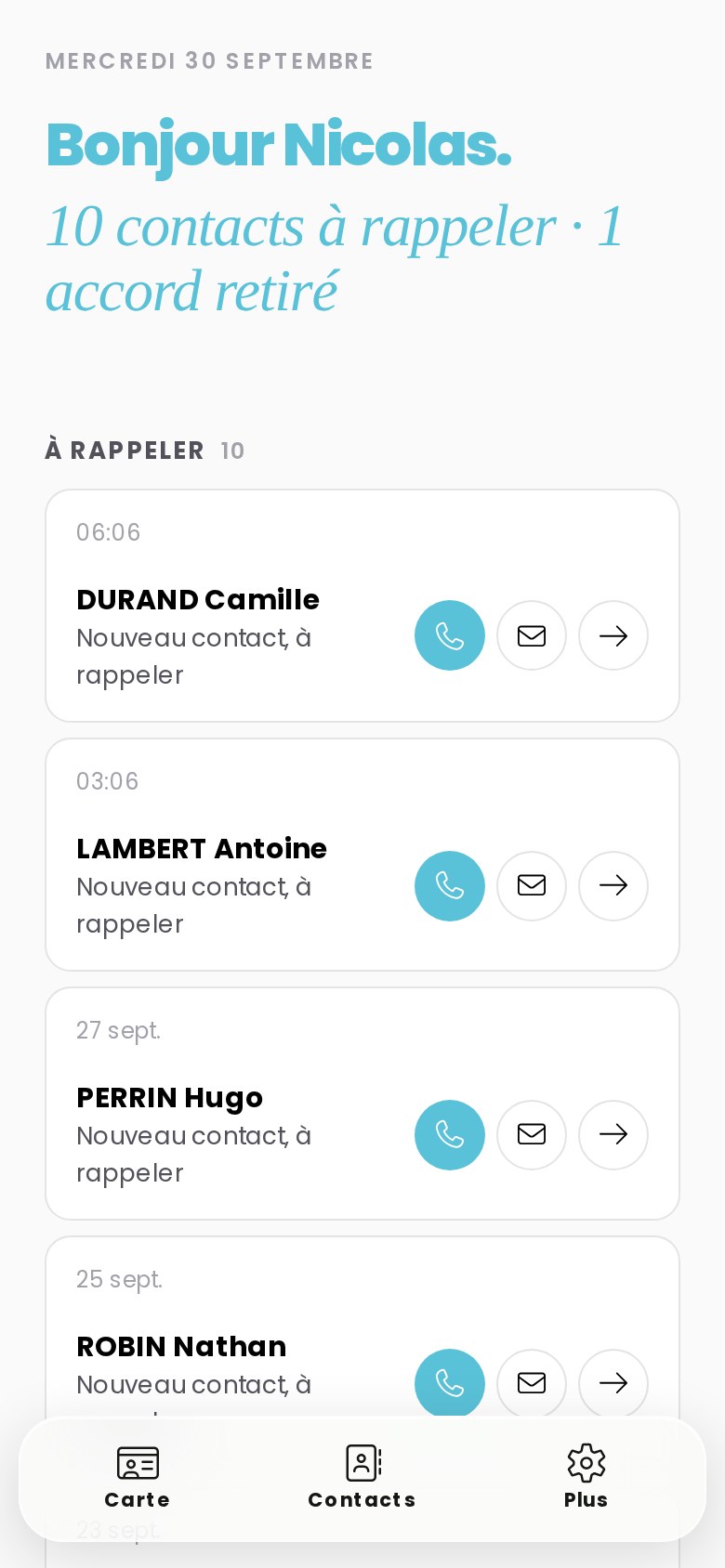The width and height of the screenshot is (725, 1568).
Task: Send email to LAMBERT Antoine
Action: point(532,885)
